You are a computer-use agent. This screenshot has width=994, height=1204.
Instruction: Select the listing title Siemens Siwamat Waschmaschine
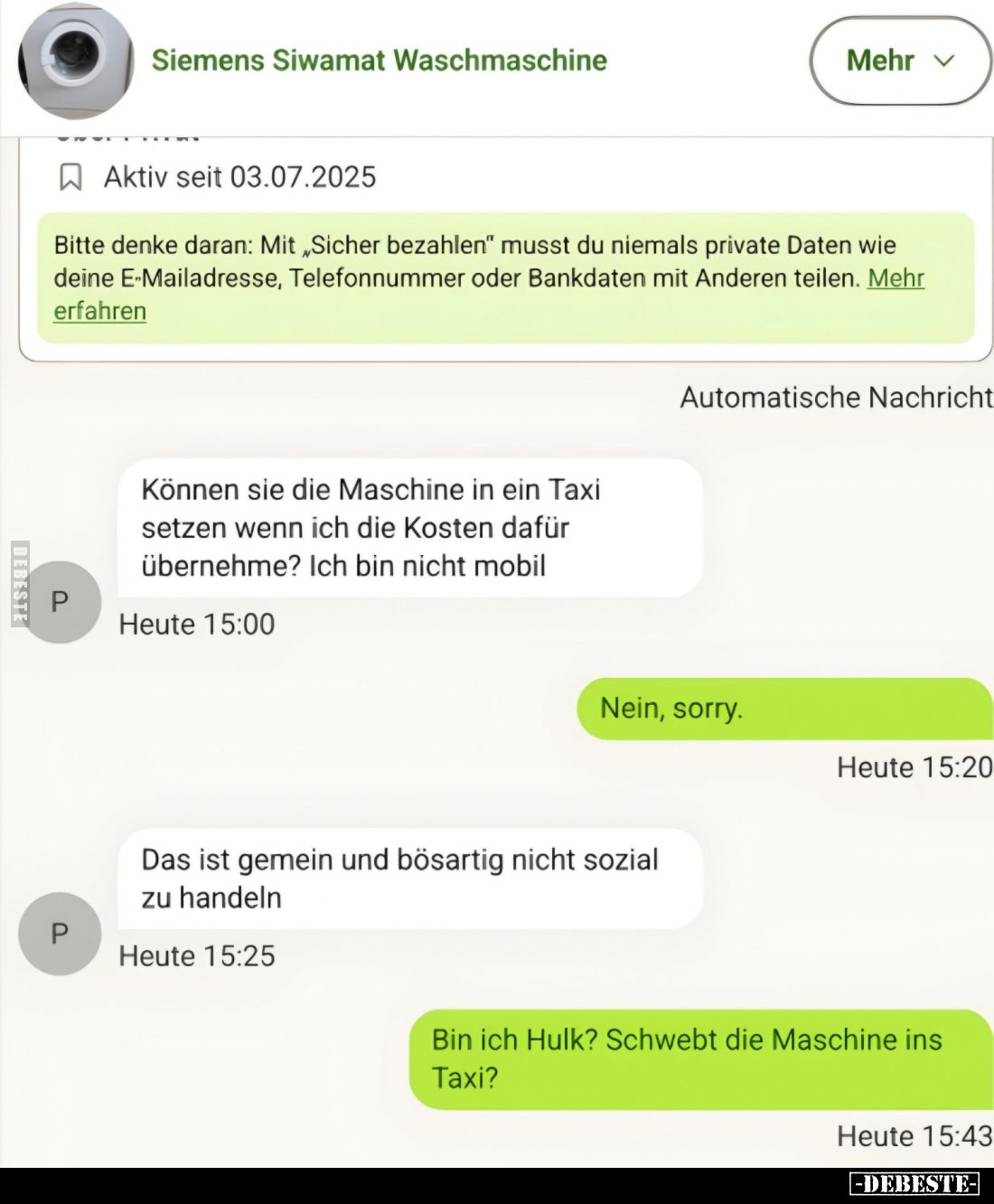pos(380,61)
